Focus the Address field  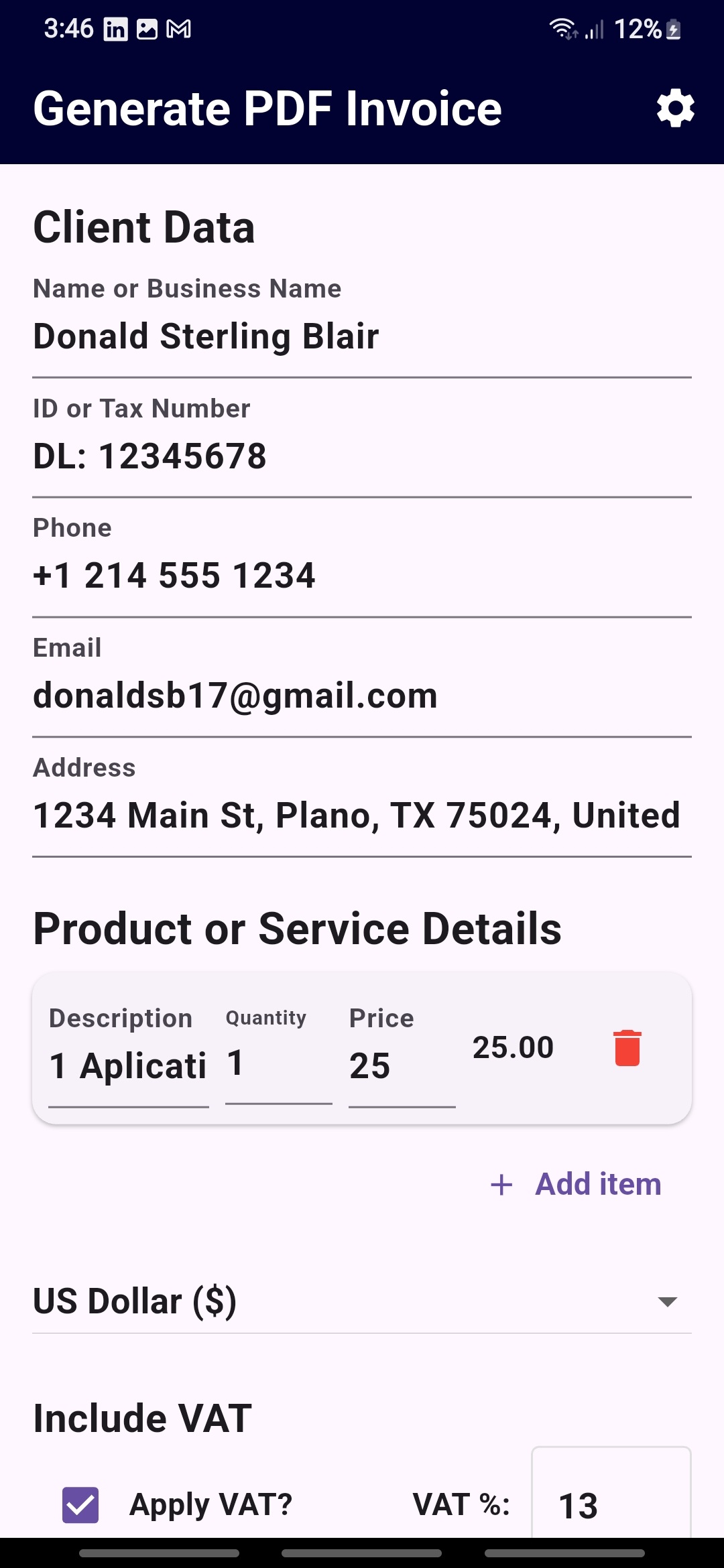pos(362,815)
